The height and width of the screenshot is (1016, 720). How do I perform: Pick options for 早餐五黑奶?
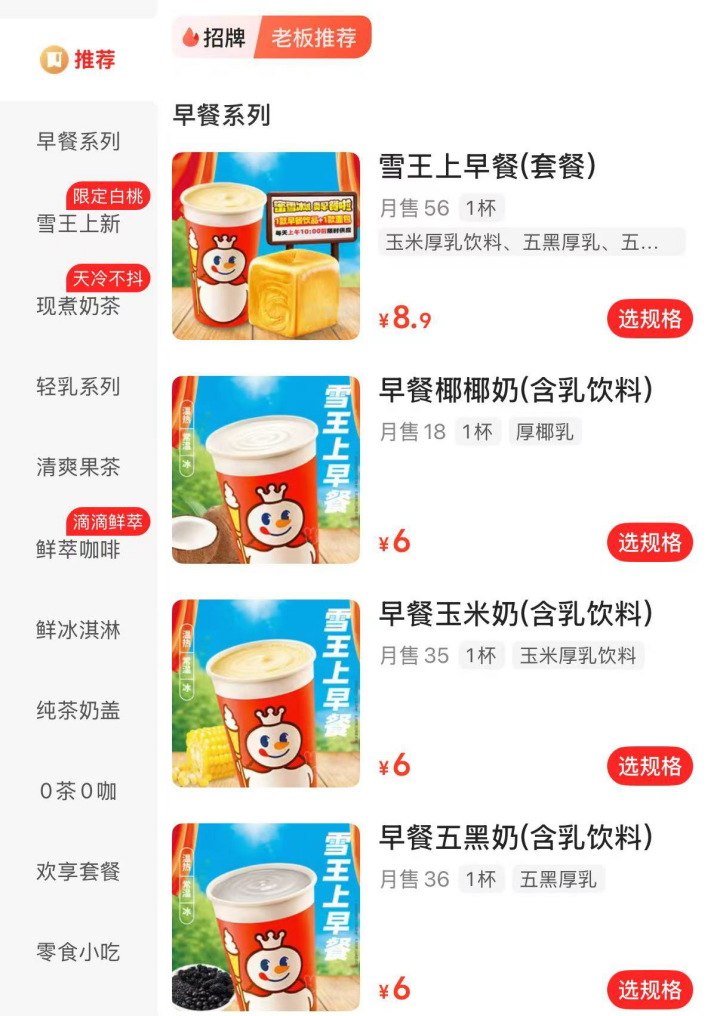click(649, 990)
